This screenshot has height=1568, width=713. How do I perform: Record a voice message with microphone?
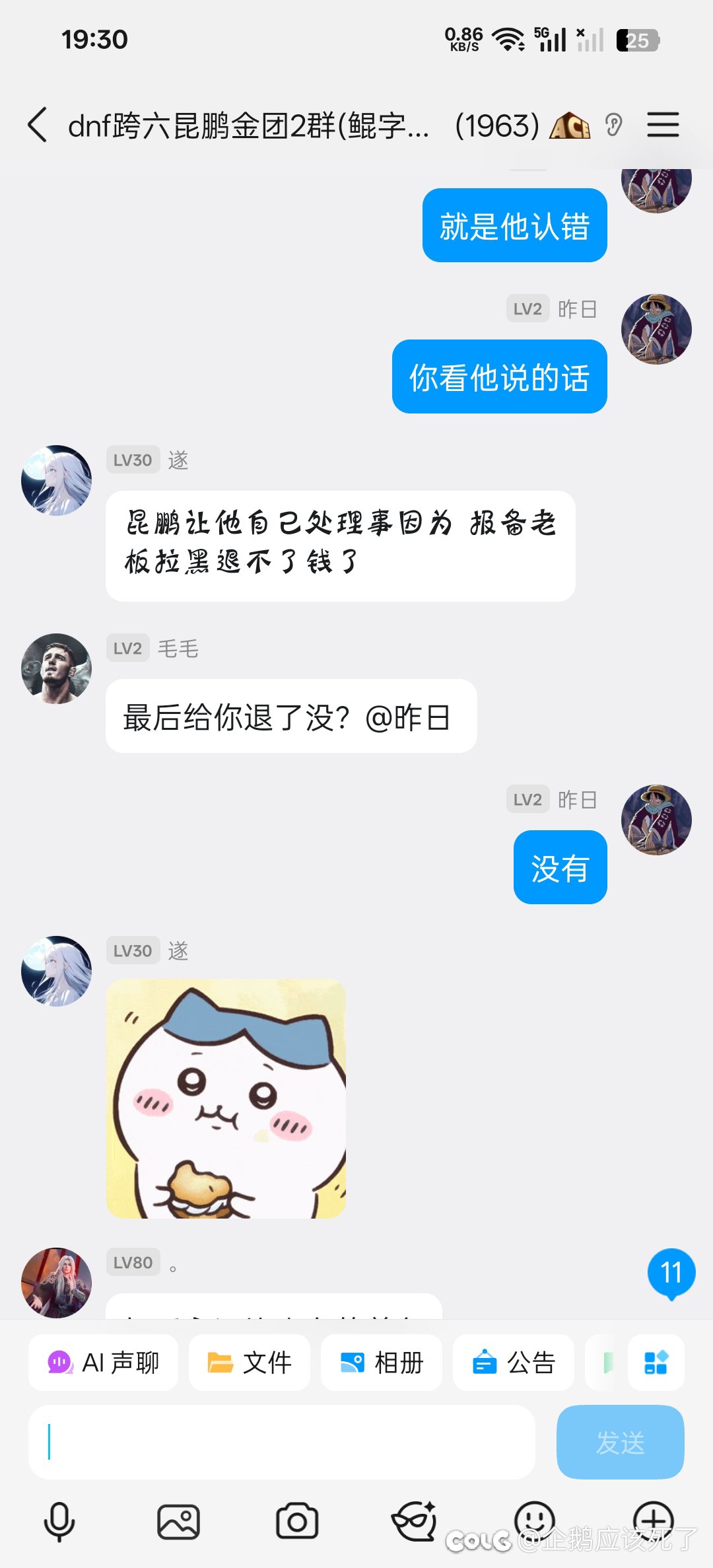point(59,1522)
